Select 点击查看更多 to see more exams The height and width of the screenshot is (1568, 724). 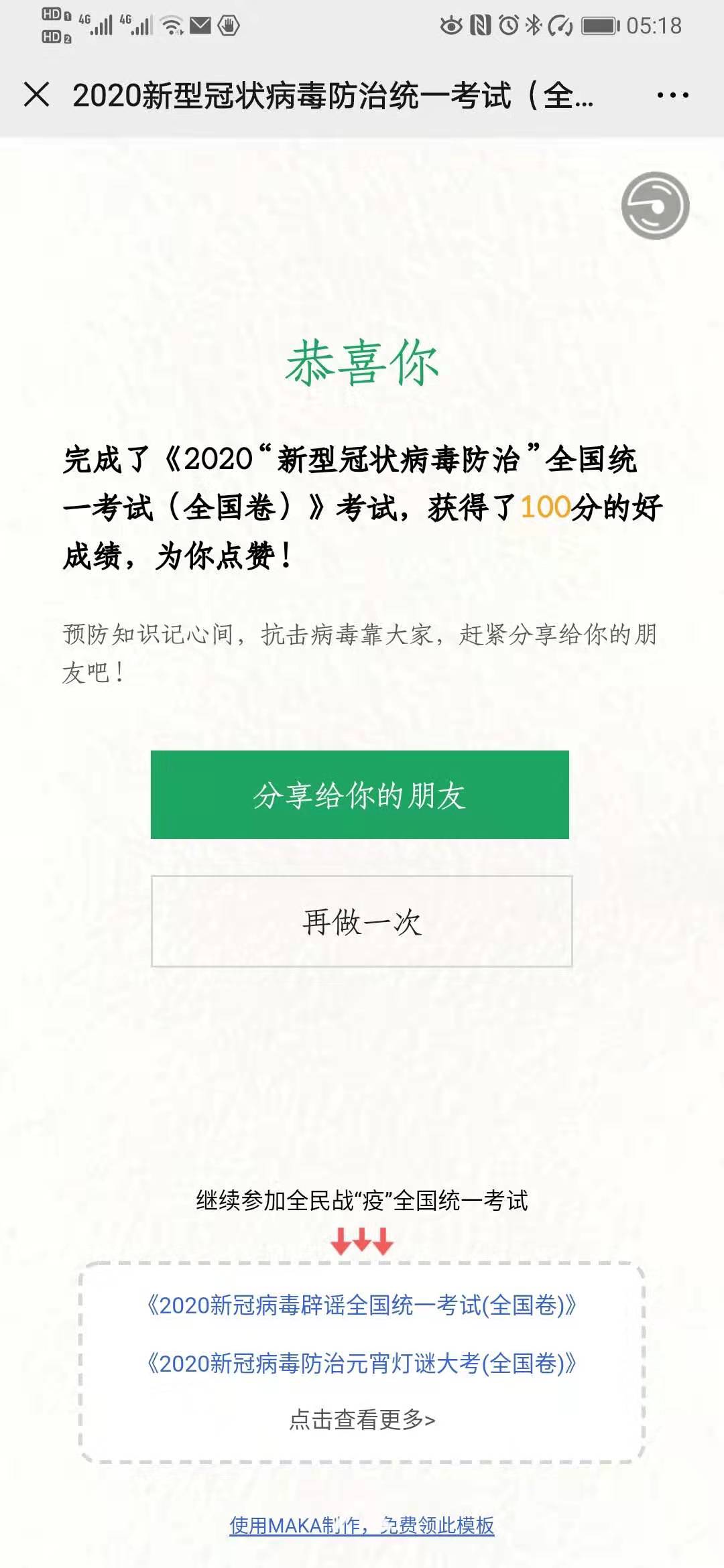pos(362,1419)
